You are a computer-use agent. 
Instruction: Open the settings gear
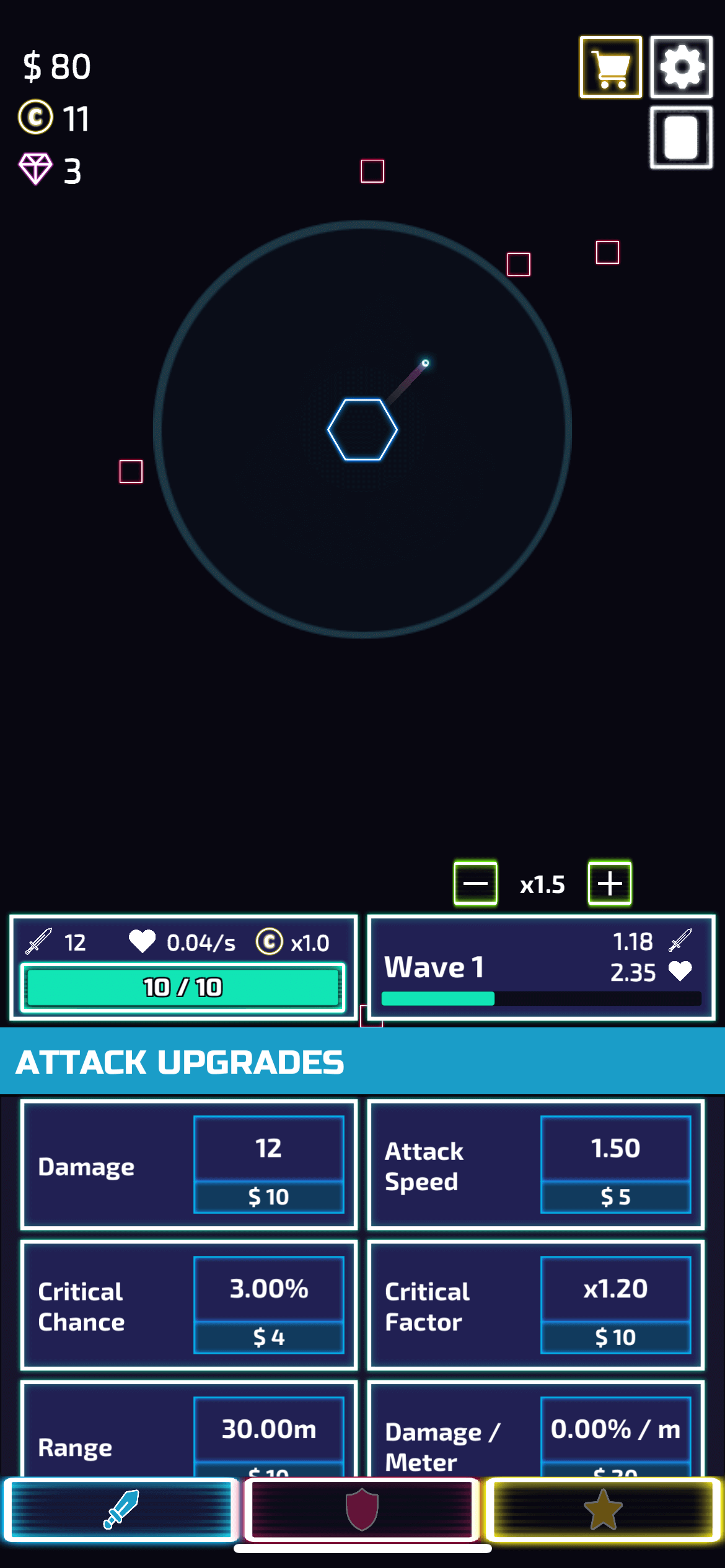coord(681,67)
